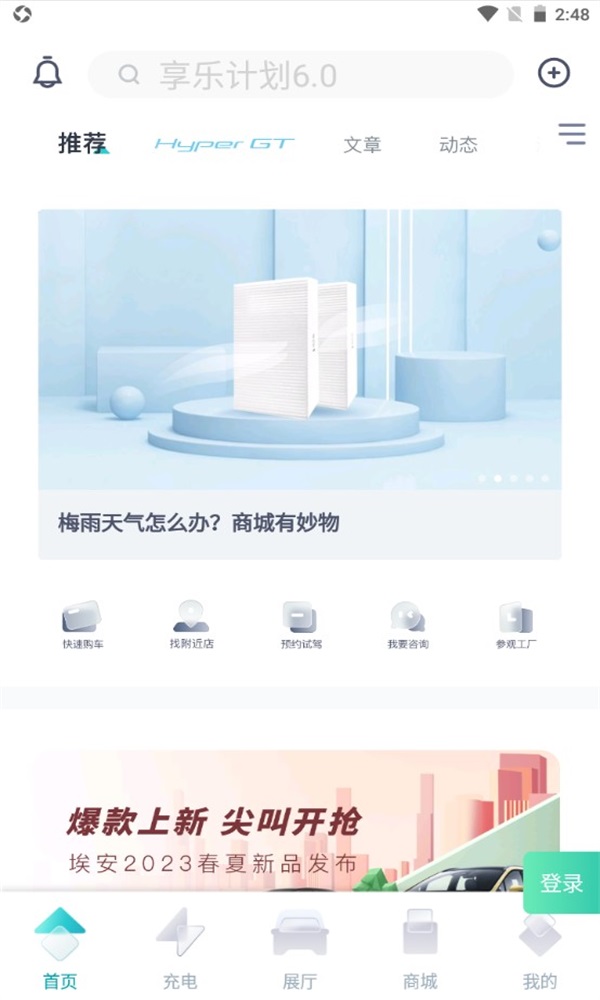Tap the 登录 login button

click(x=561, y=883)
